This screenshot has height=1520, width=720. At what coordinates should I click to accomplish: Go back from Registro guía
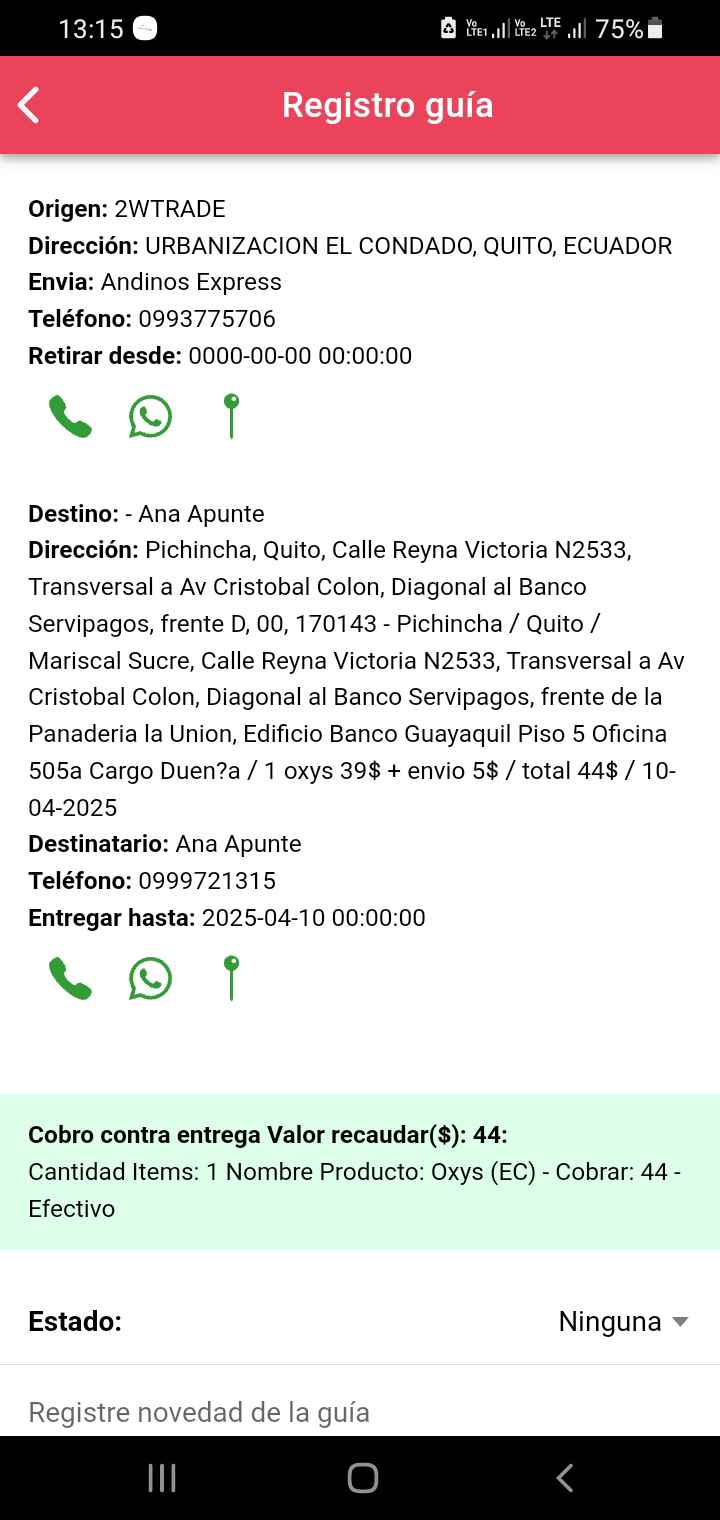tap(29, 105)
